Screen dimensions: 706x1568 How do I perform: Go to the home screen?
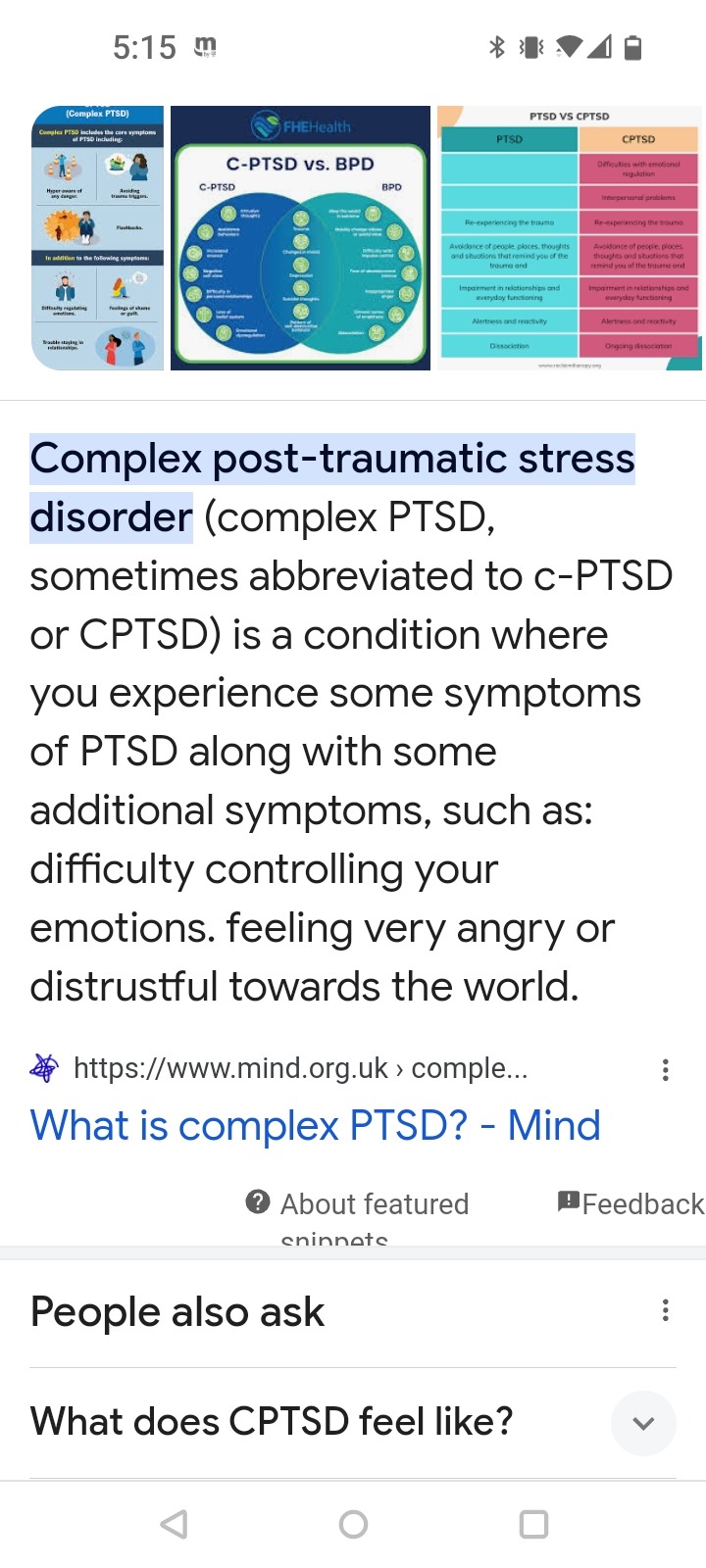coord(353,1524)
